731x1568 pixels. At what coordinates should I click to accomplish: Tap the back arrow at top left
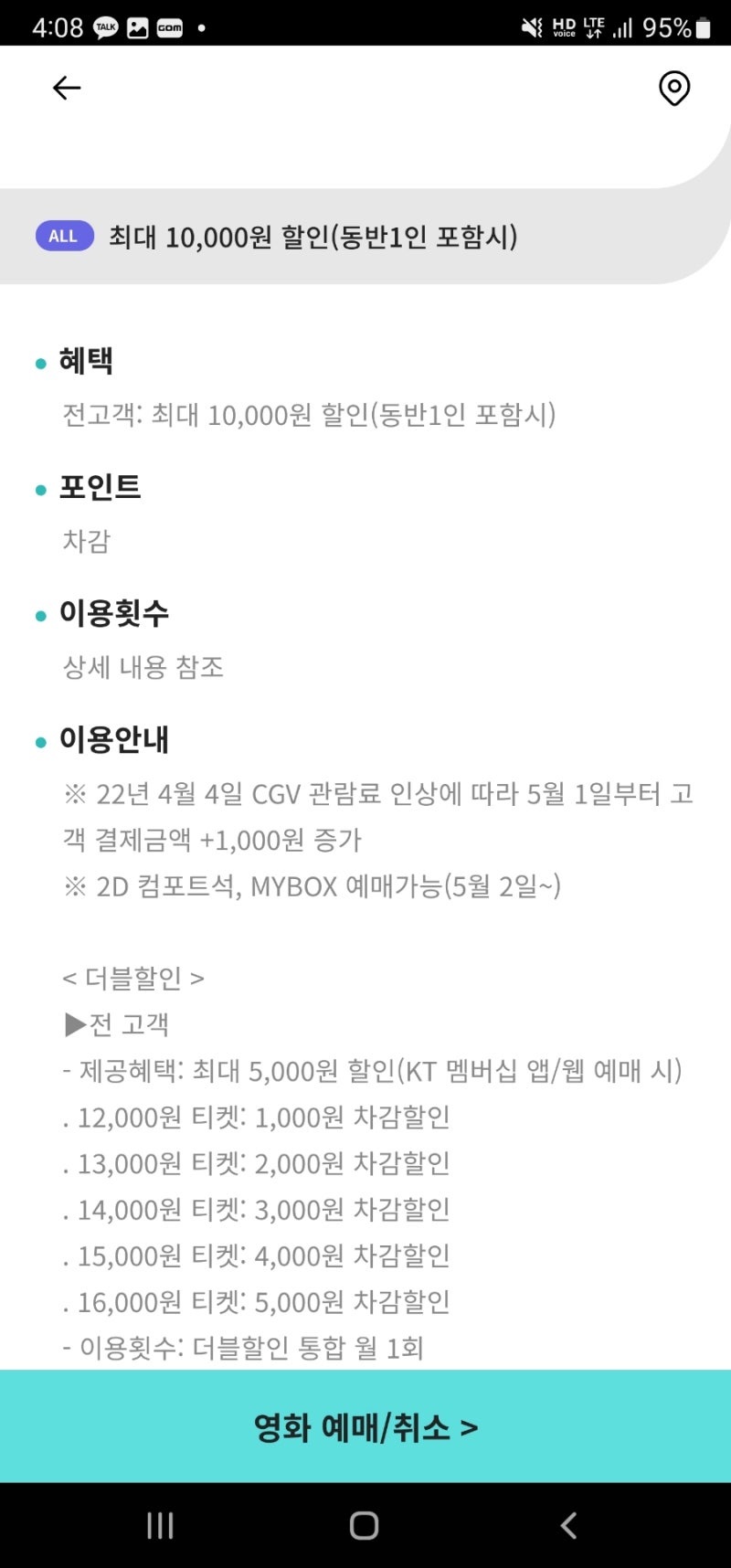pyautogui.click(x=65, y=88)
